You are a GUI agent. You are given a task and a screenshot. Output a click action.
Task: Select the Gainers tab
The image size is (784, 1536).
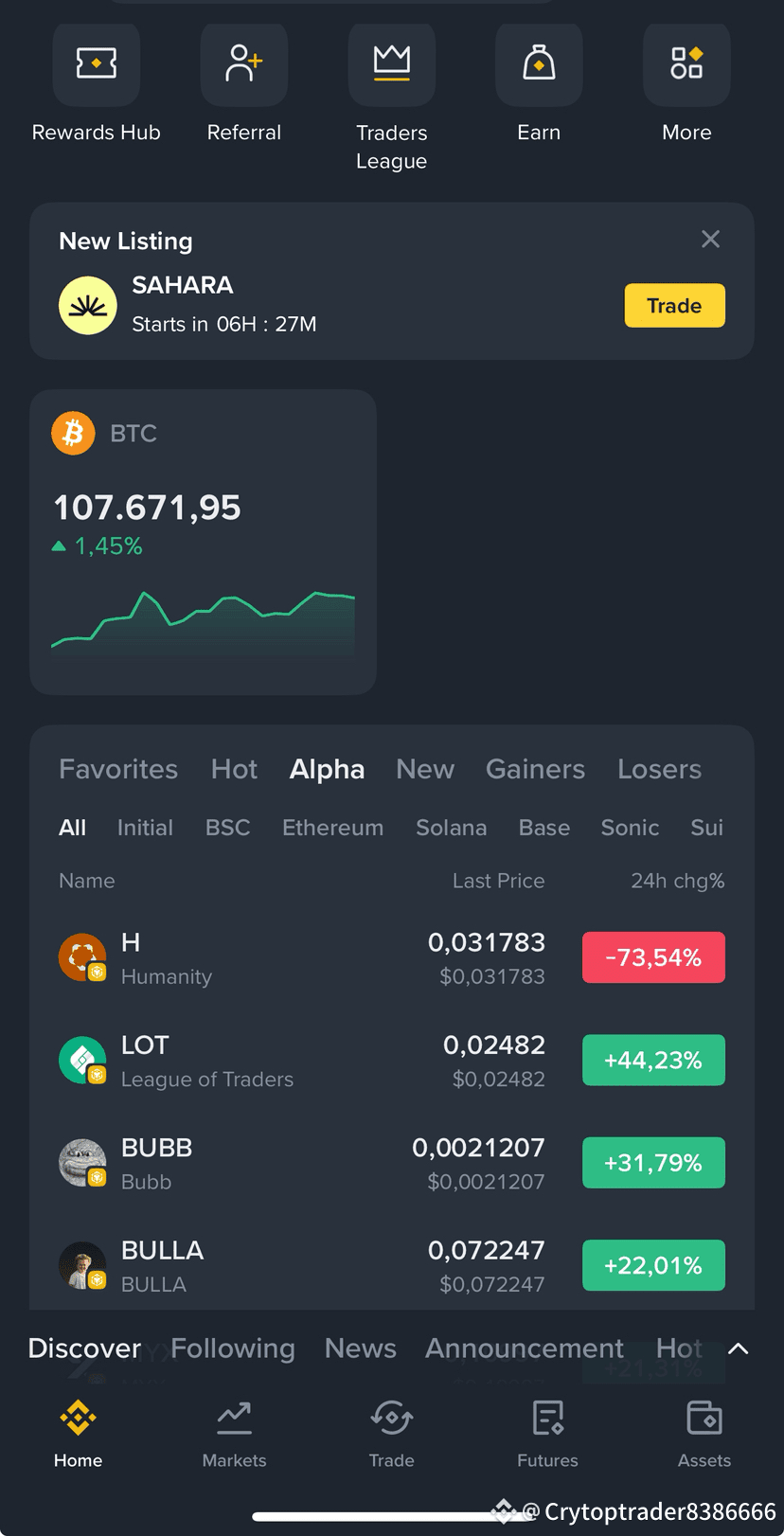[x=535, y=769]
